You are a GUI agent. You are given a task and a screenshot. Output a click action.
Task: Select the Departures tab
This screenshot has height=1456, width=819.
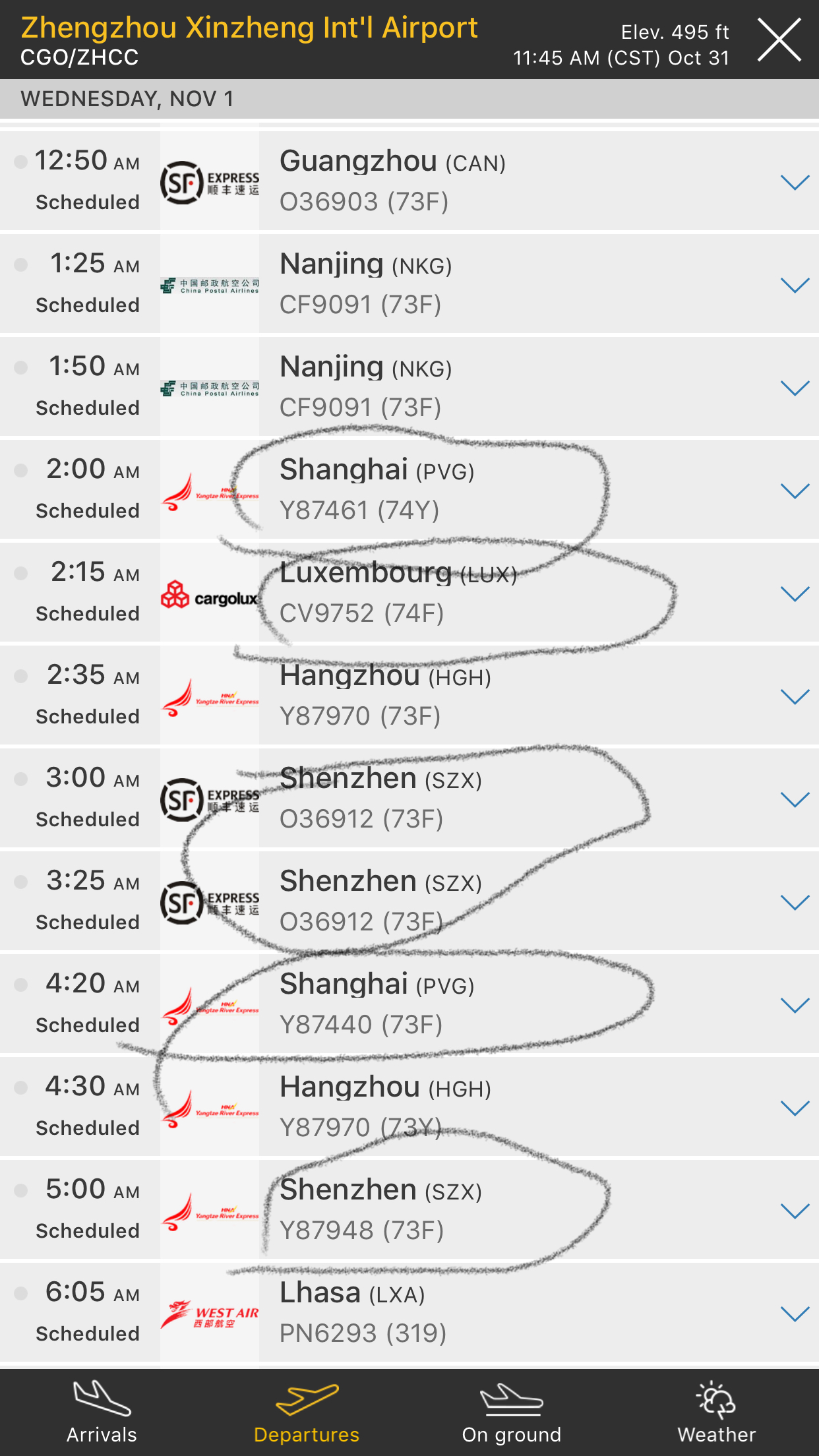pos(307,1412)
